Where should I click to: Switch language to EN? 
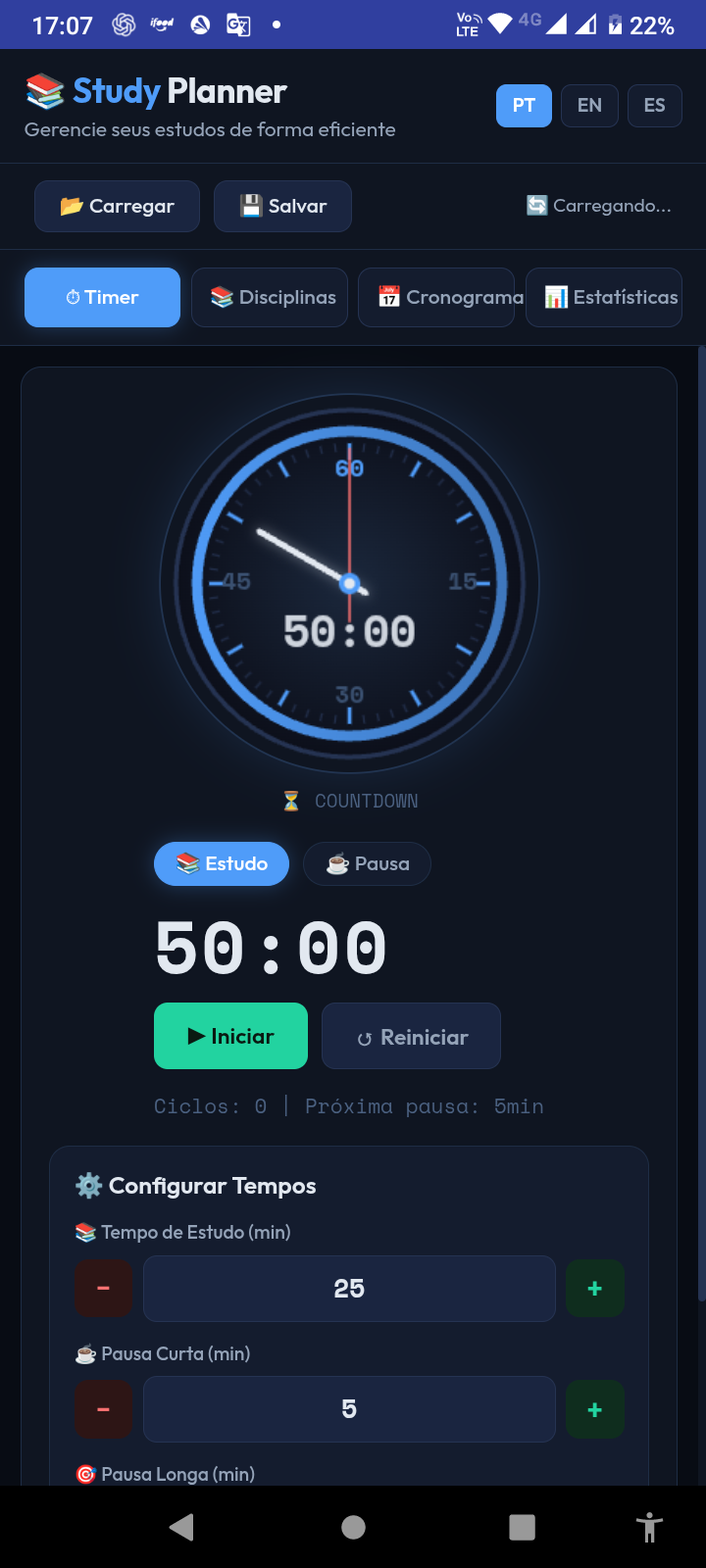tap(589, 106)
